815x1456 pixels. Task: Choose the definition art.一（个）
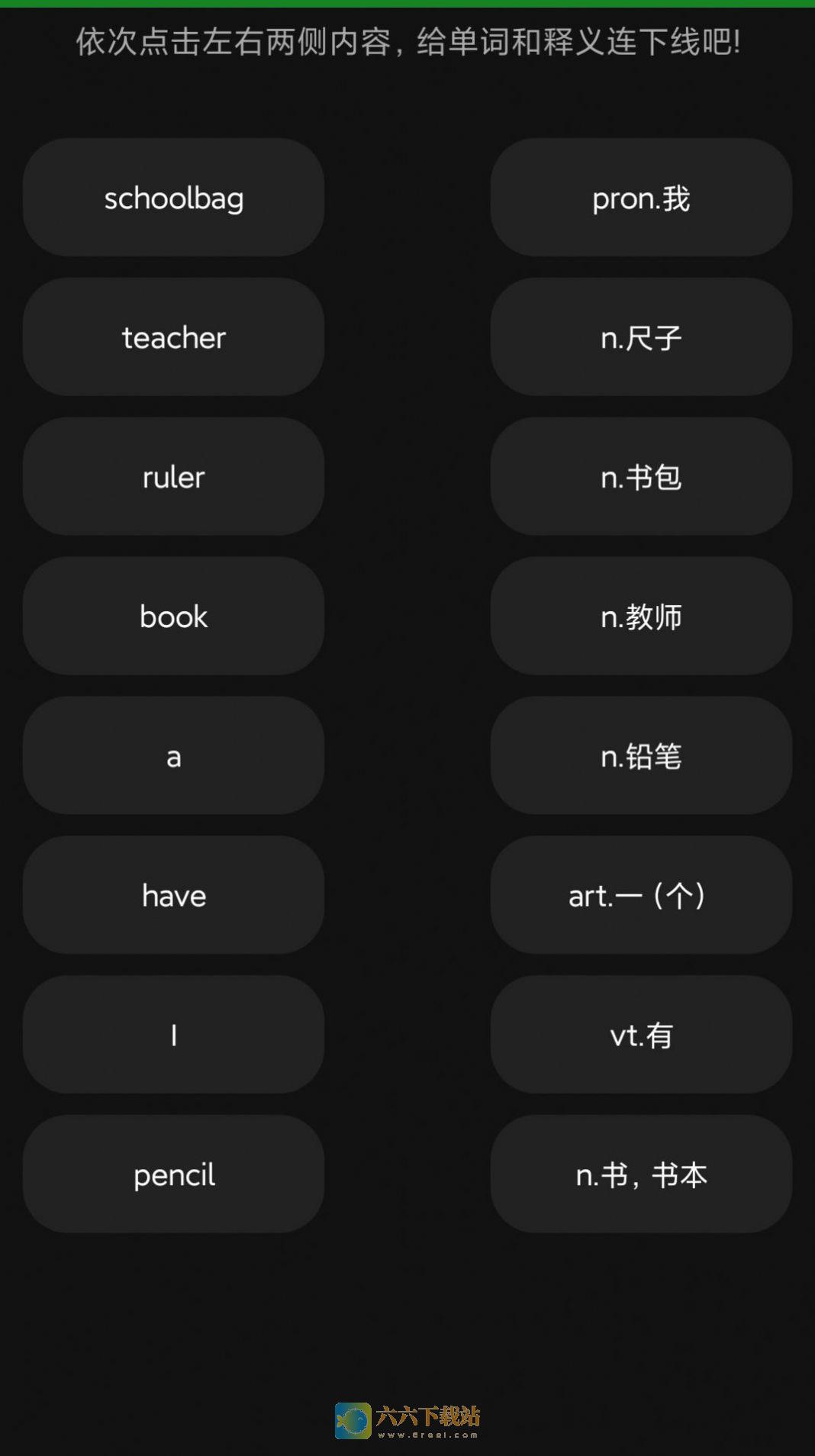click(x=641, y=895)
